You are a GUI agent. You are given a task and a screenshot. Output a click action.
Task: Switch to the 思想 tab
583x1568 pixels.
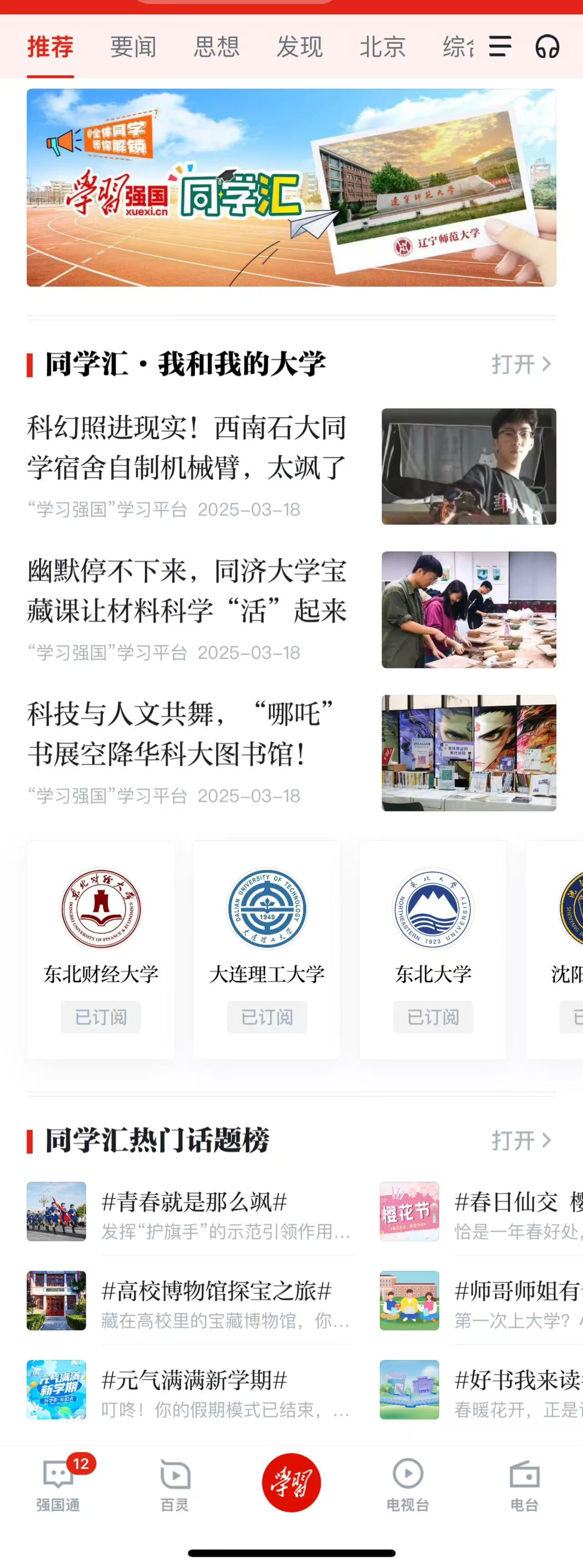tap(216, 47)
